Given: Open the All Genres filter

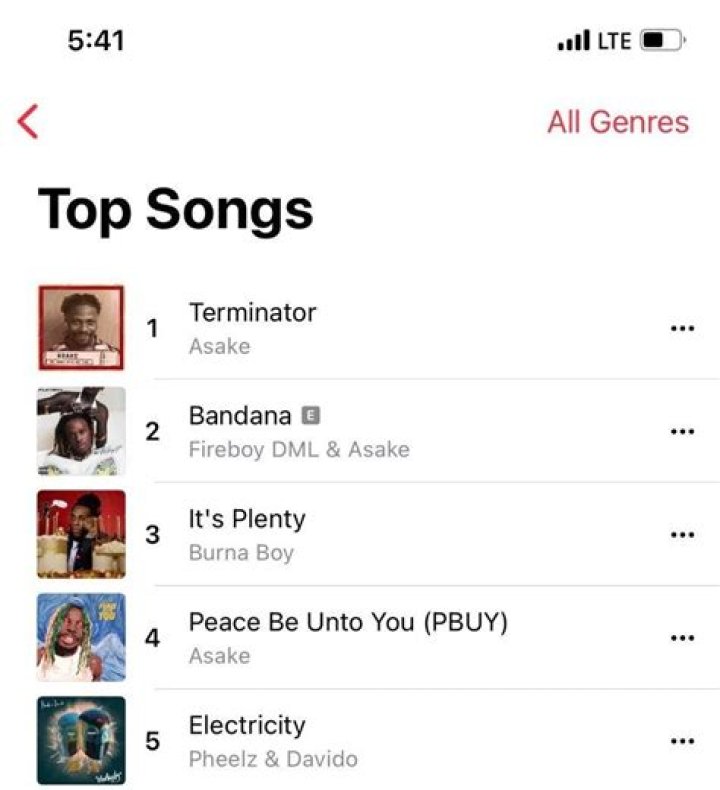Looking at the screenshot, I should [x=617, y=122].
